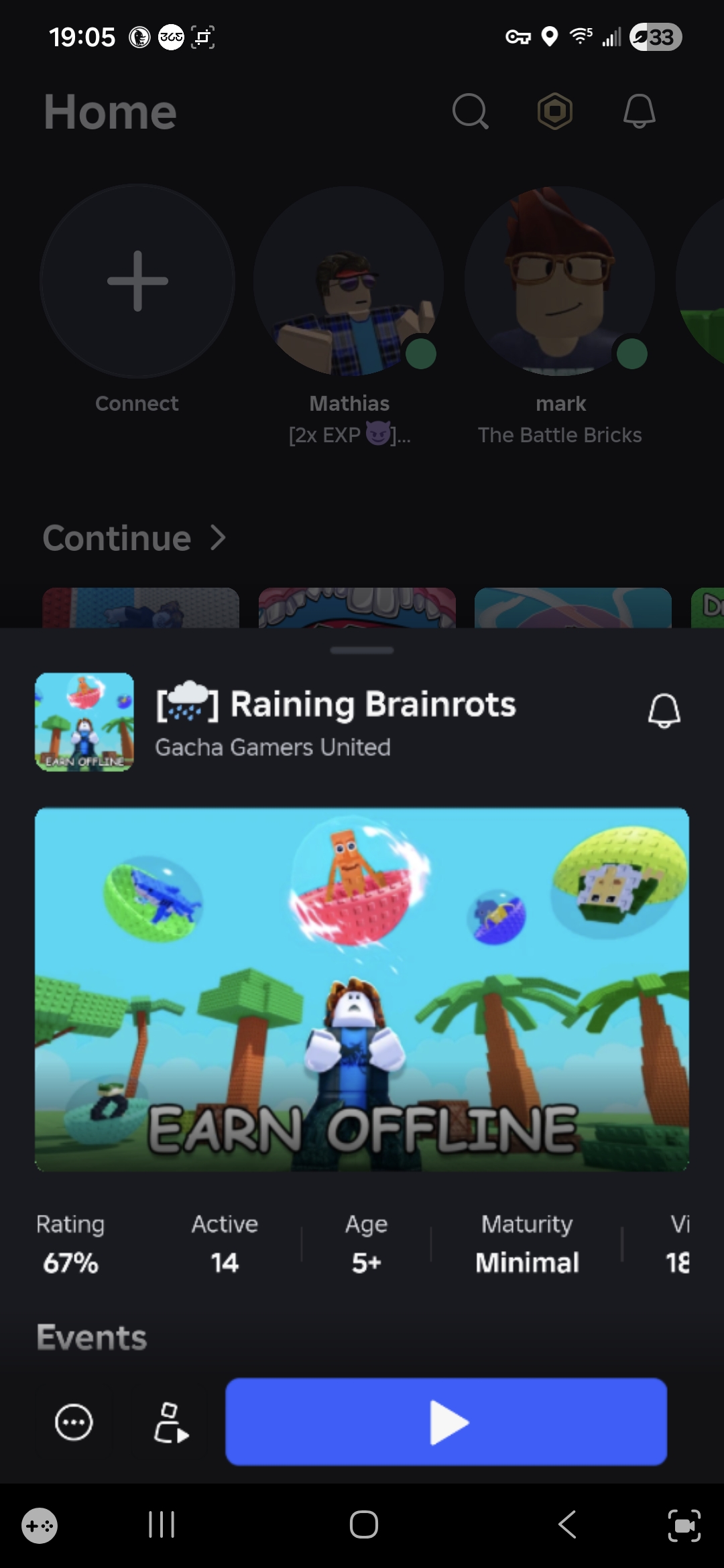Open the Robux balance icon
Screen dimensions: 724x1568
coord(555,111)
